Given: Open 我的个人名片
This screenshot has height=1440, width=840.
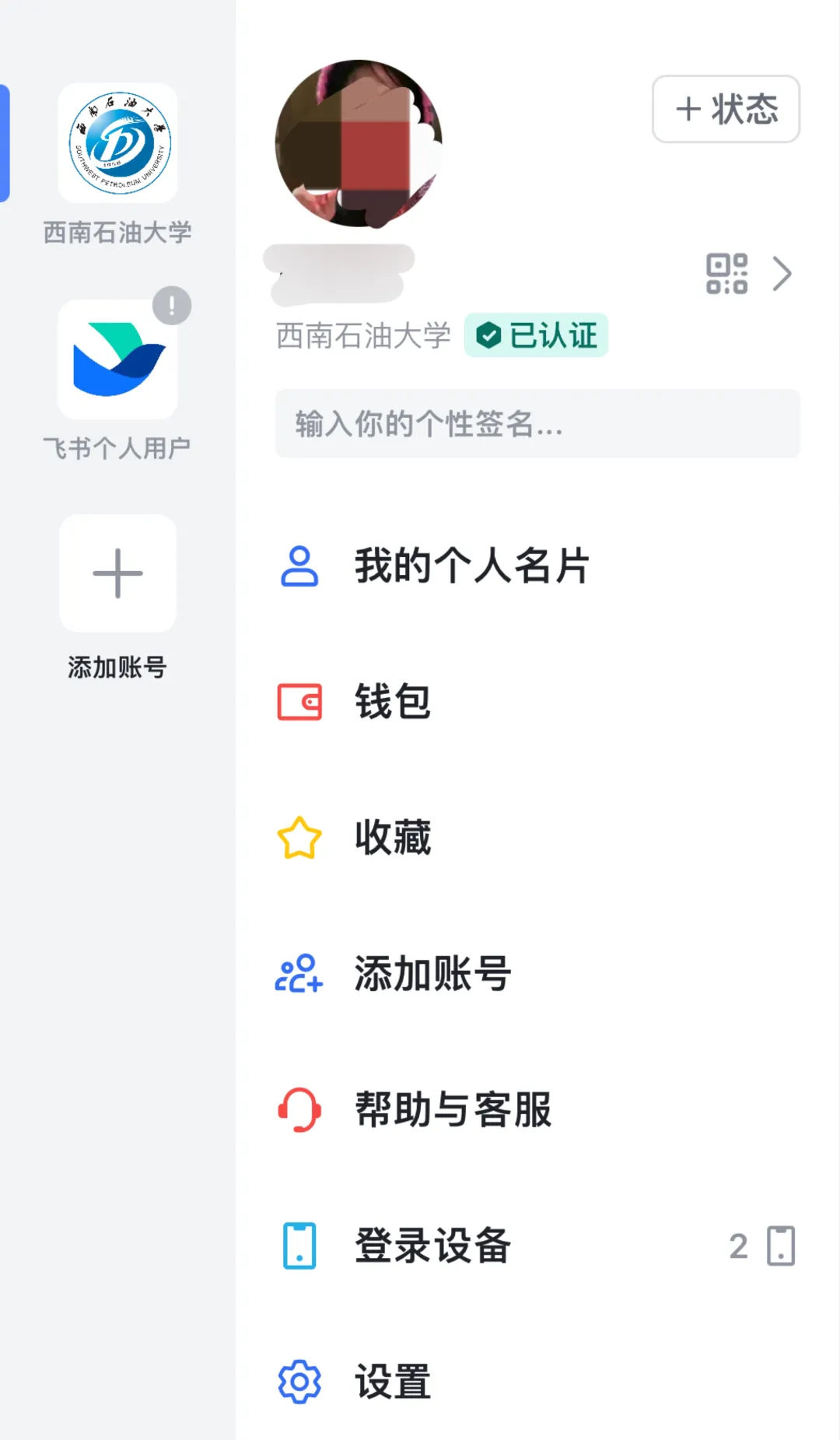Looking at the screenshot, I should click(537, 566).
